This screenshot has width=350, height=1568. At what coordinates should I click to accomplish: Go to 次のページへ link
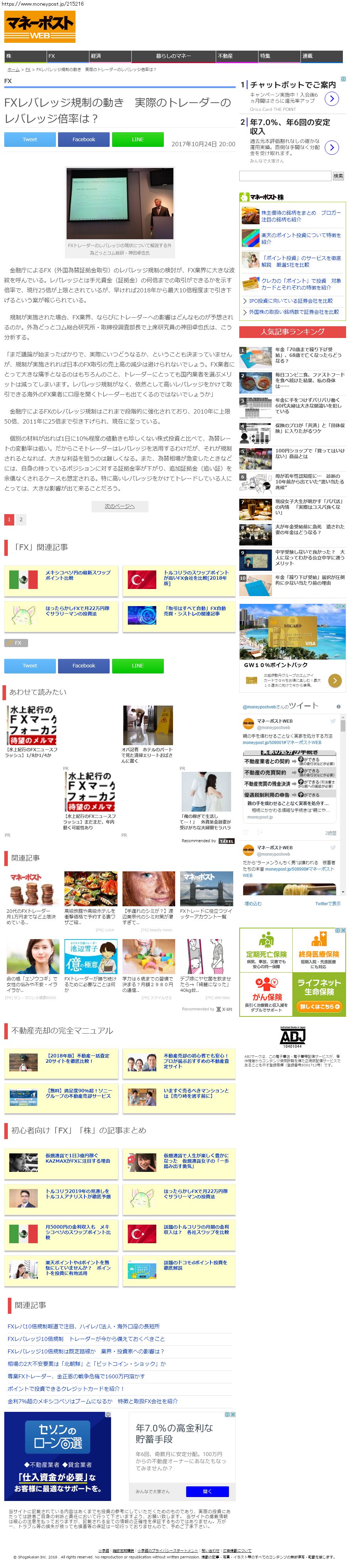(120, 506)
